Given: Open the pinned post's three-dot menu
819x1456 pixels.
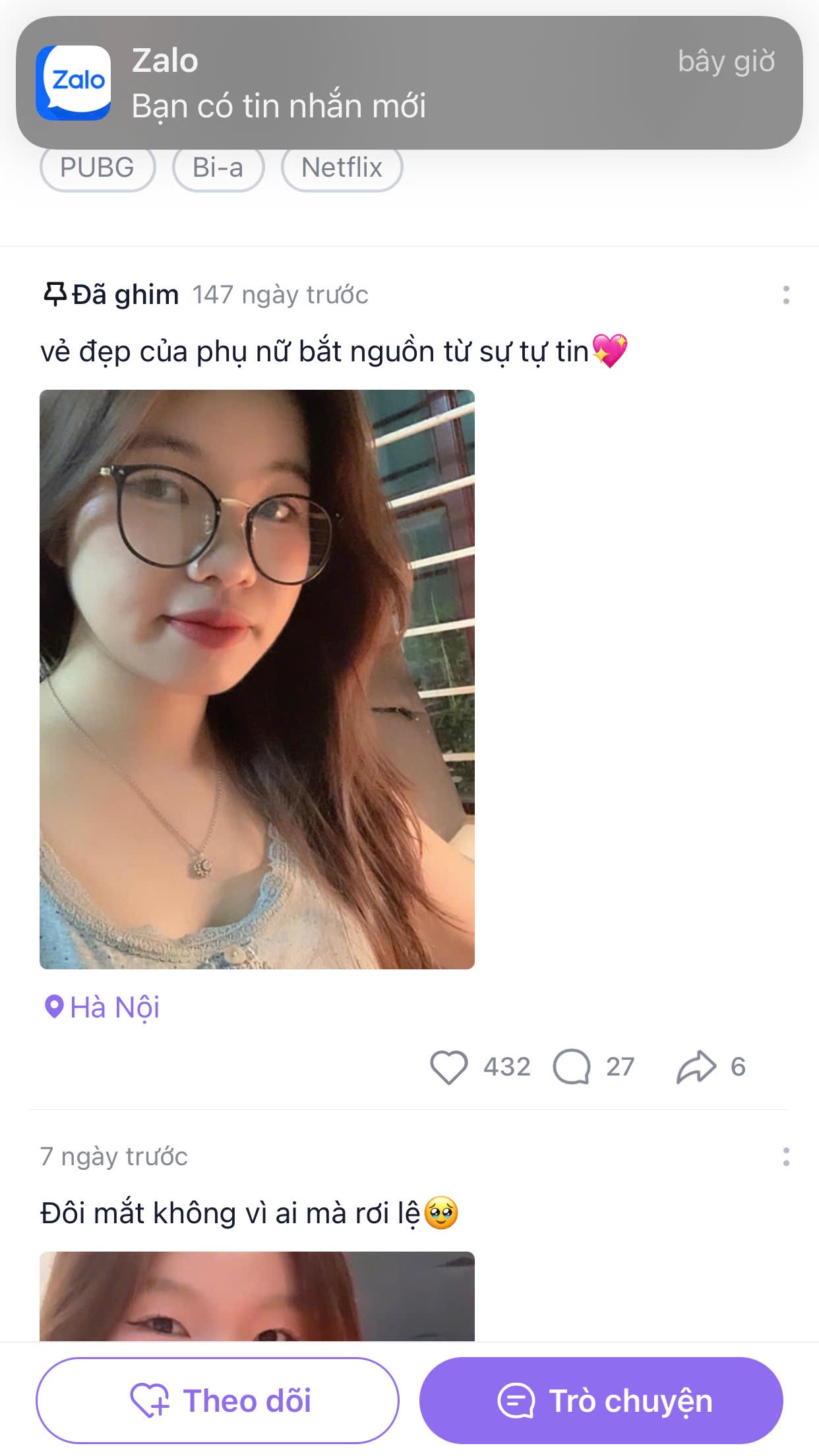Looking at the screenshot, I should tap(785, 295).
